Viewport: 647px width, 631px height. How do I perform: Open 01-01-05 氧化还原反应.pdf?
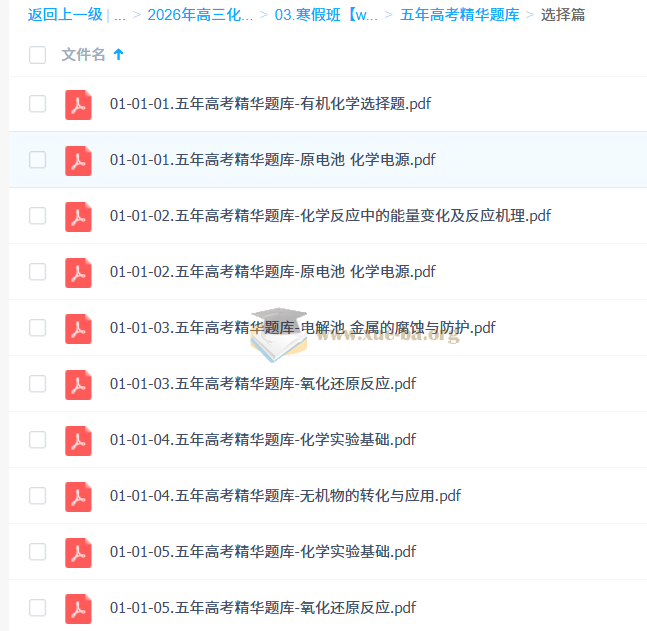262,607
